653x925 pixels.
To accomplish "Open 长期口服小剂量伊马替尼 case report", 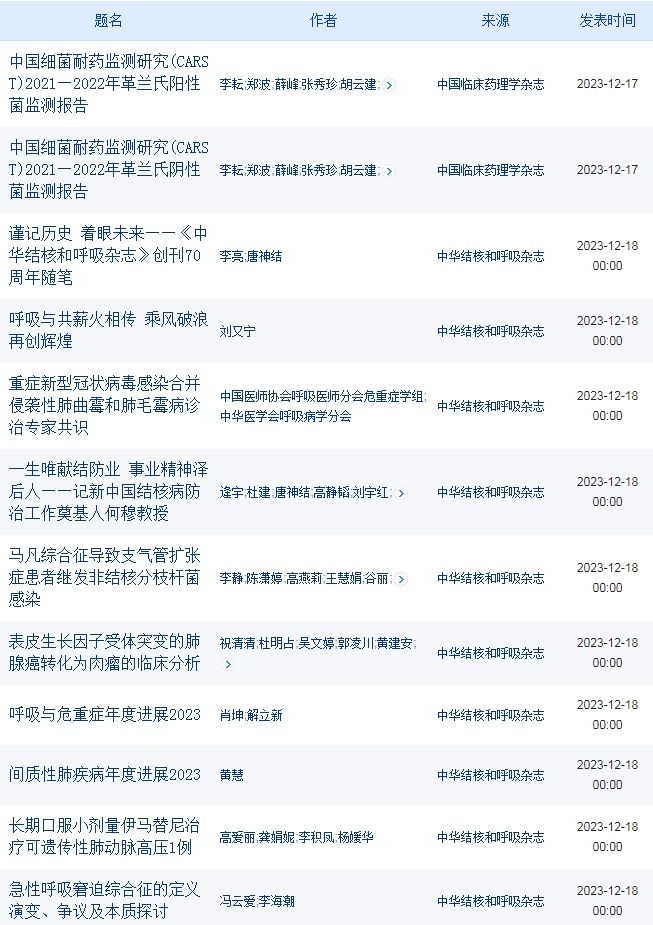I will pyautogui.click(x=104, y=837).
